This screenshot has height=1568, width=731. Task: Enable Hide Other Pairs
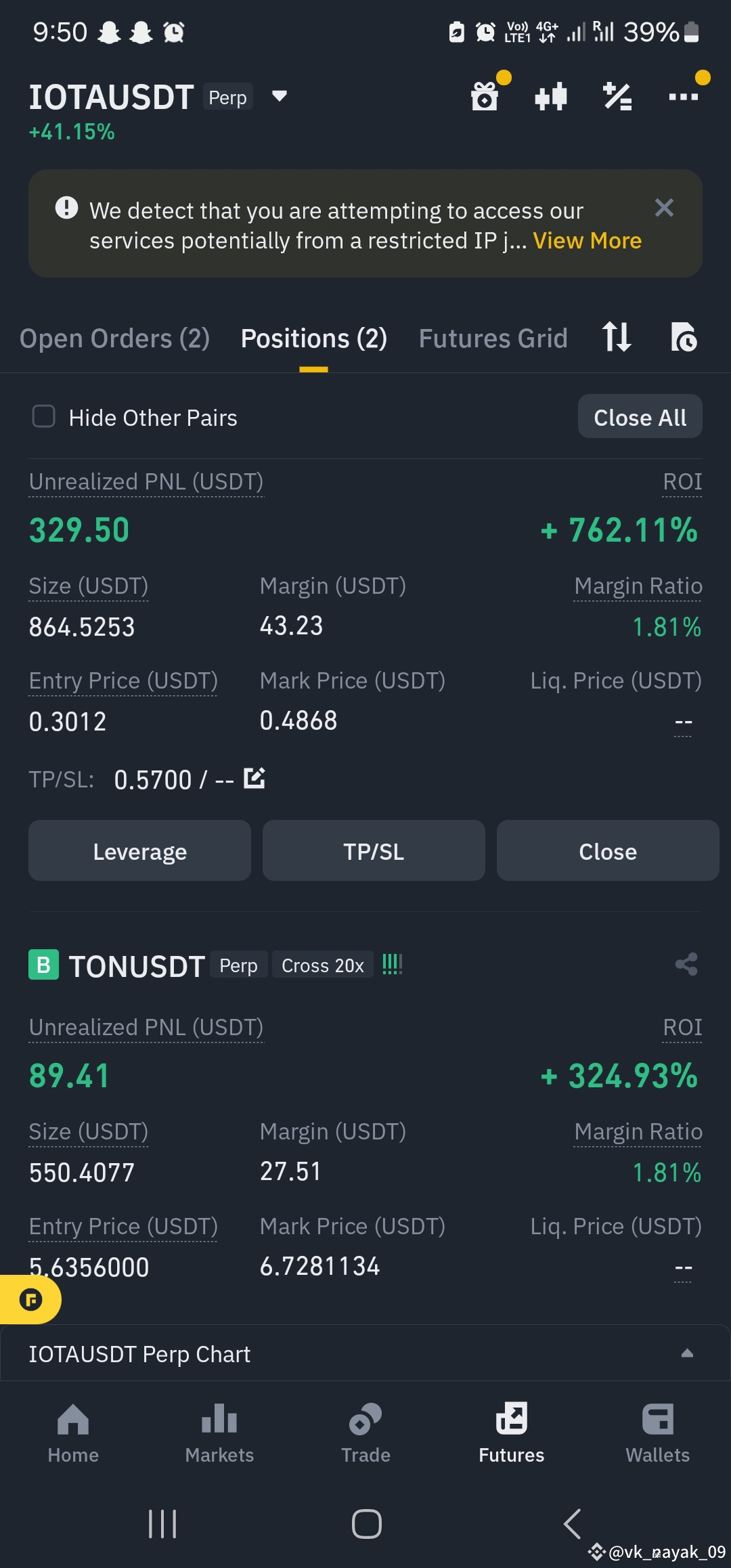43,417
